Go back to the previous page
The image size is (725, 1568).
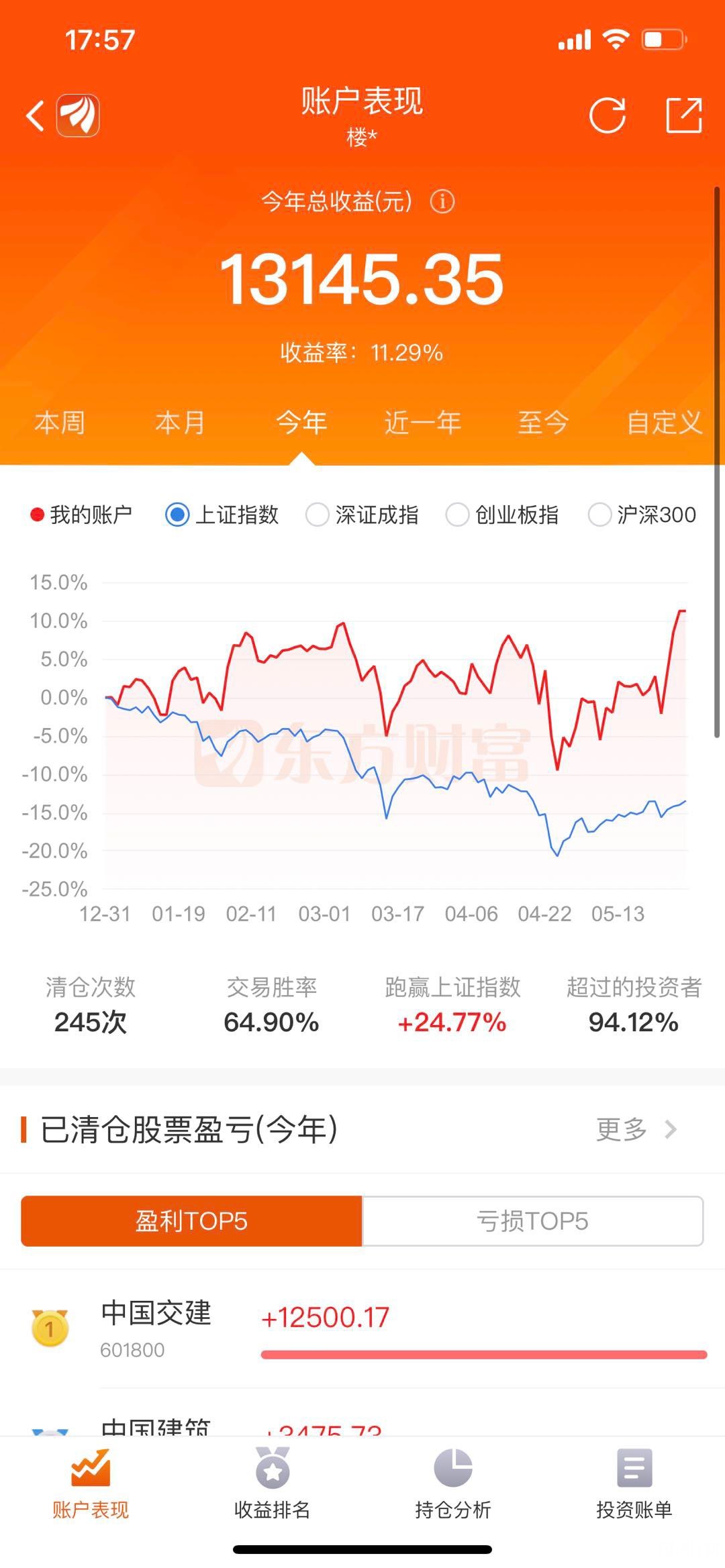coord(35,115)
